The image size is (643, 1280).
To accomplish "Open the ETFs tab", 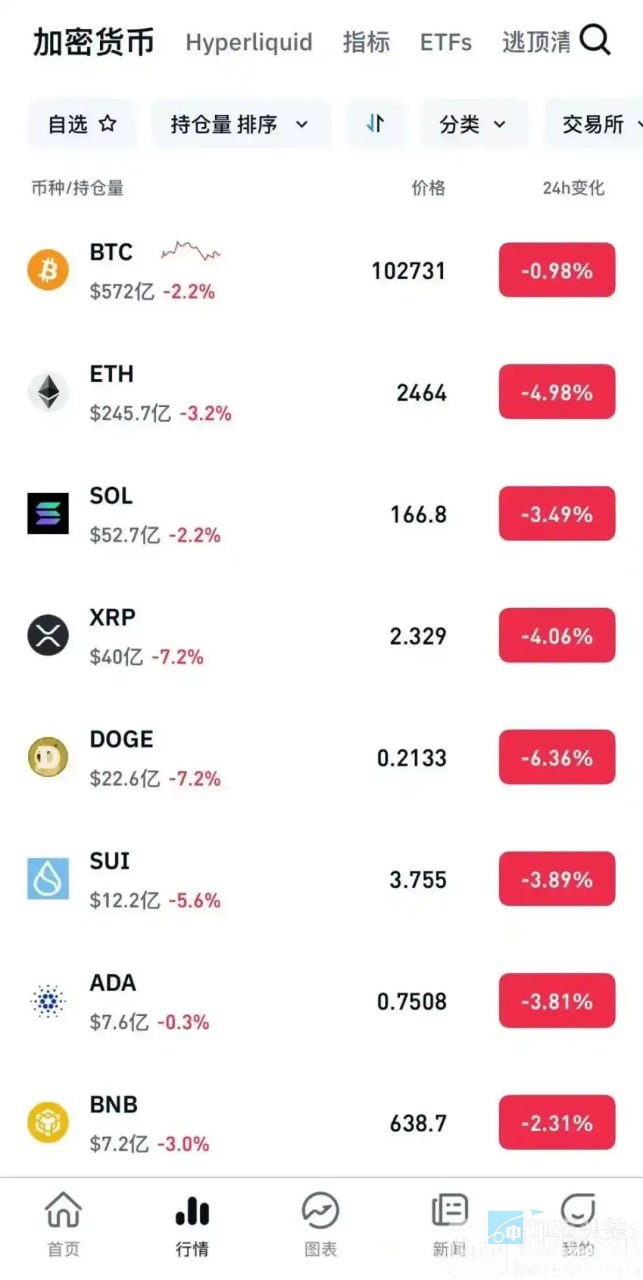I will pyautogui.click(x=446, y=43).
